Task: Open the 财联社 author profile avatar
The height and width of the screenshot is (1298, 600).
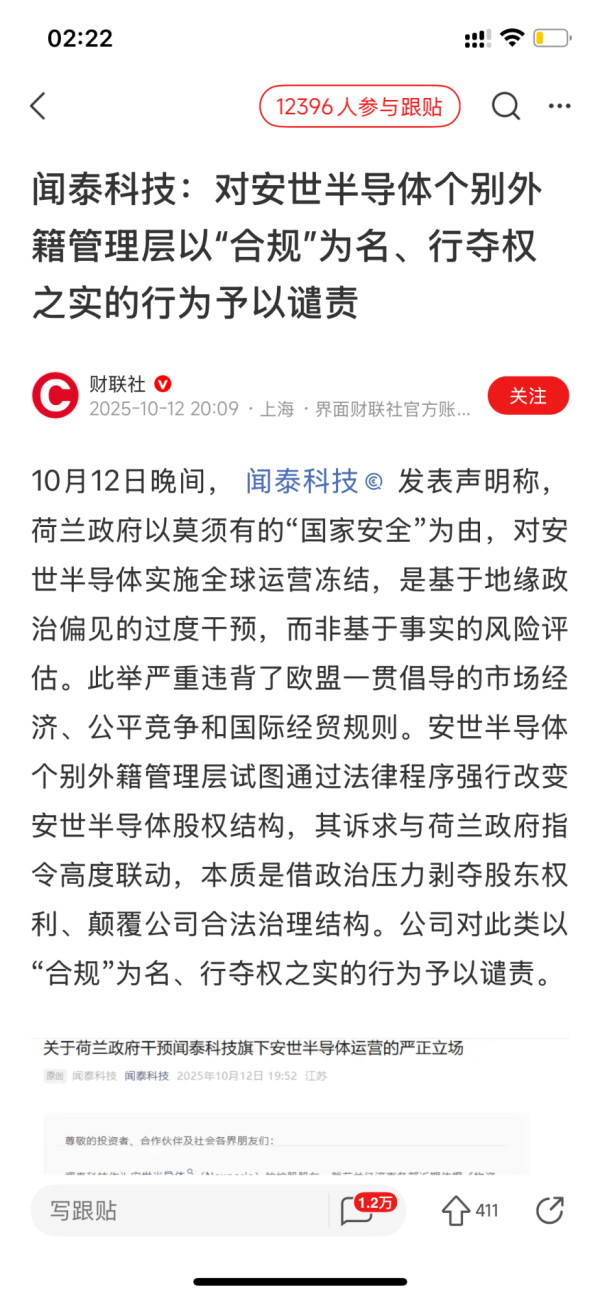Action: pos(55,396)
